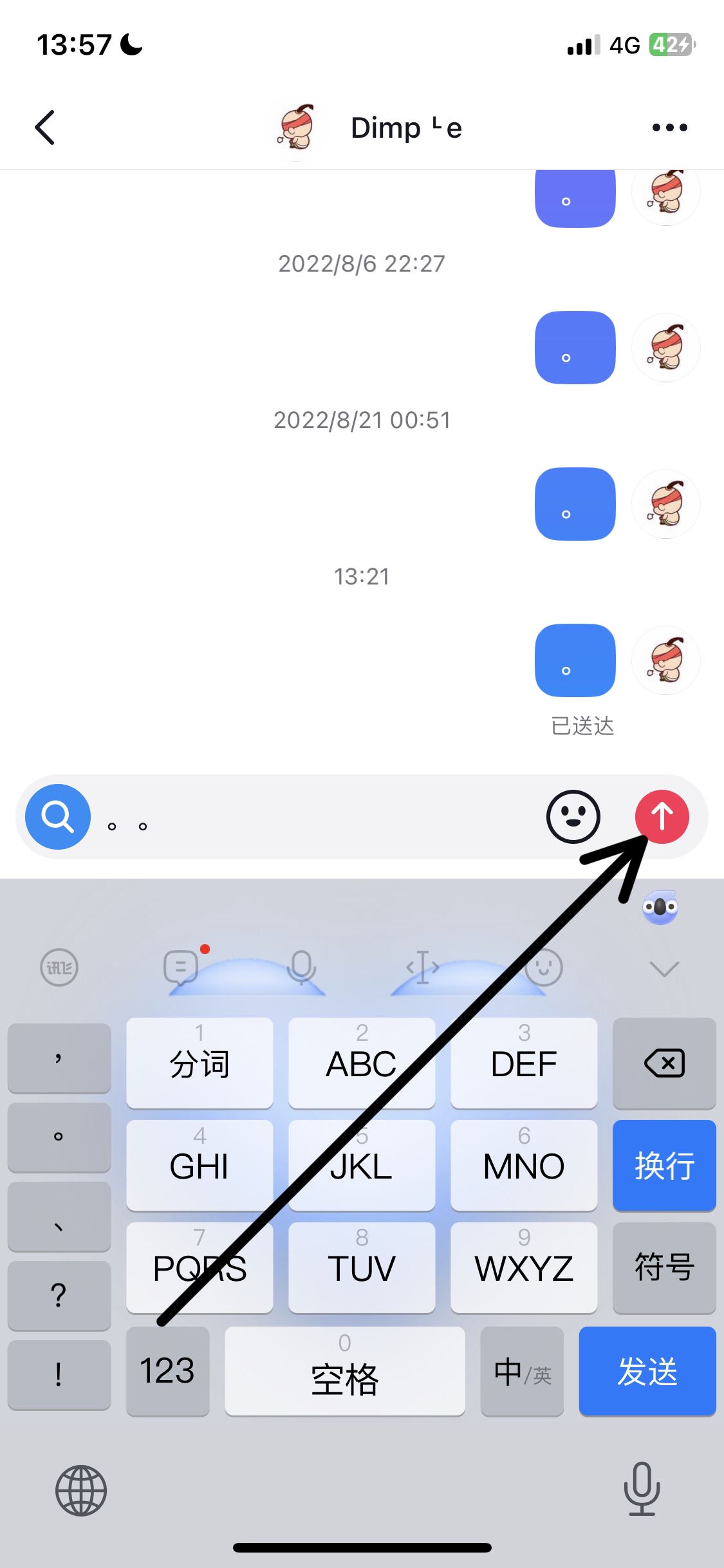Open the cursor text-editing tool on keyboard toolbar
This screenshot has height=1568, width=724.
click(422, 967)
